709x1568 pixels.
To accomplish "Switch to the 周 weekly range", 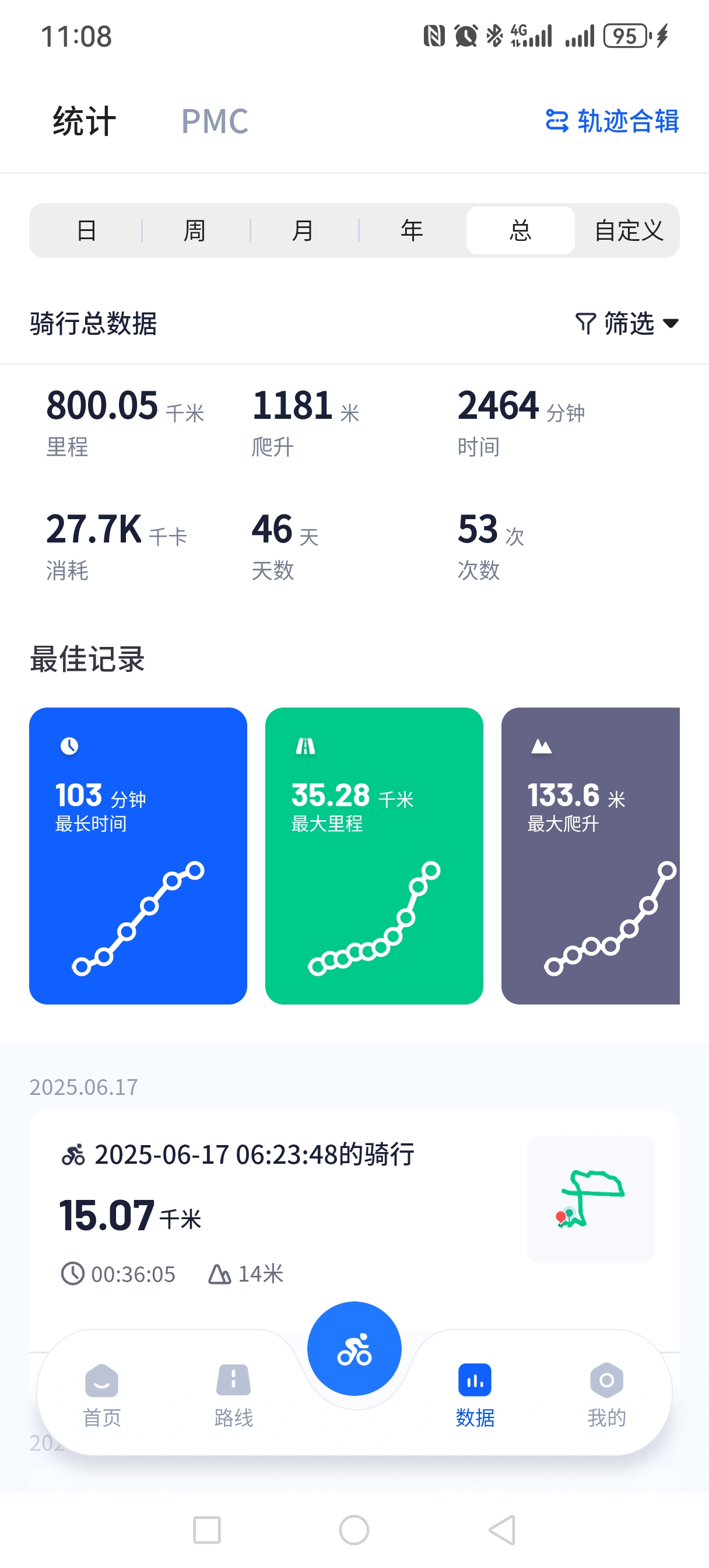I will pyautogui.click(x=195, y=230).
